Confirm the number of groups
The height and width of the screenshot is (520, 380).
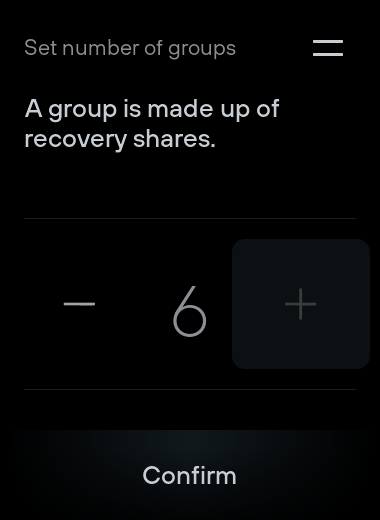pyautogui.click(x=190, y=475)
